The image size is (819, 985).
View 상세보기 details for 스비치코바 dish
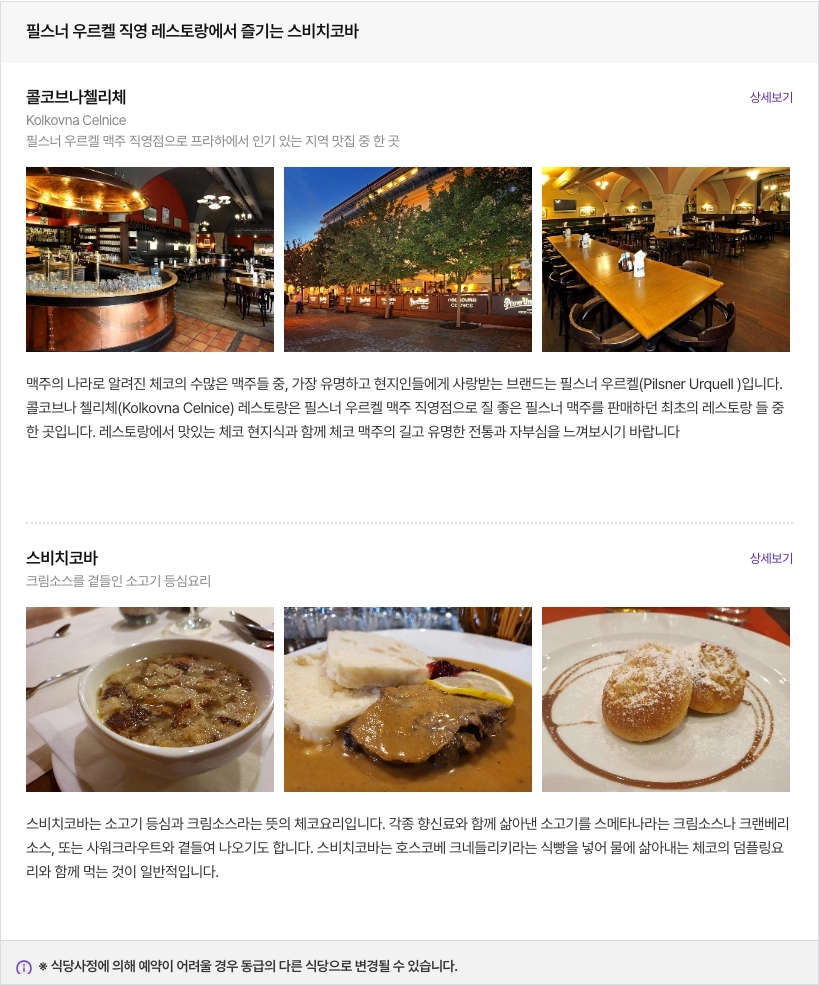tap(770, 558)
